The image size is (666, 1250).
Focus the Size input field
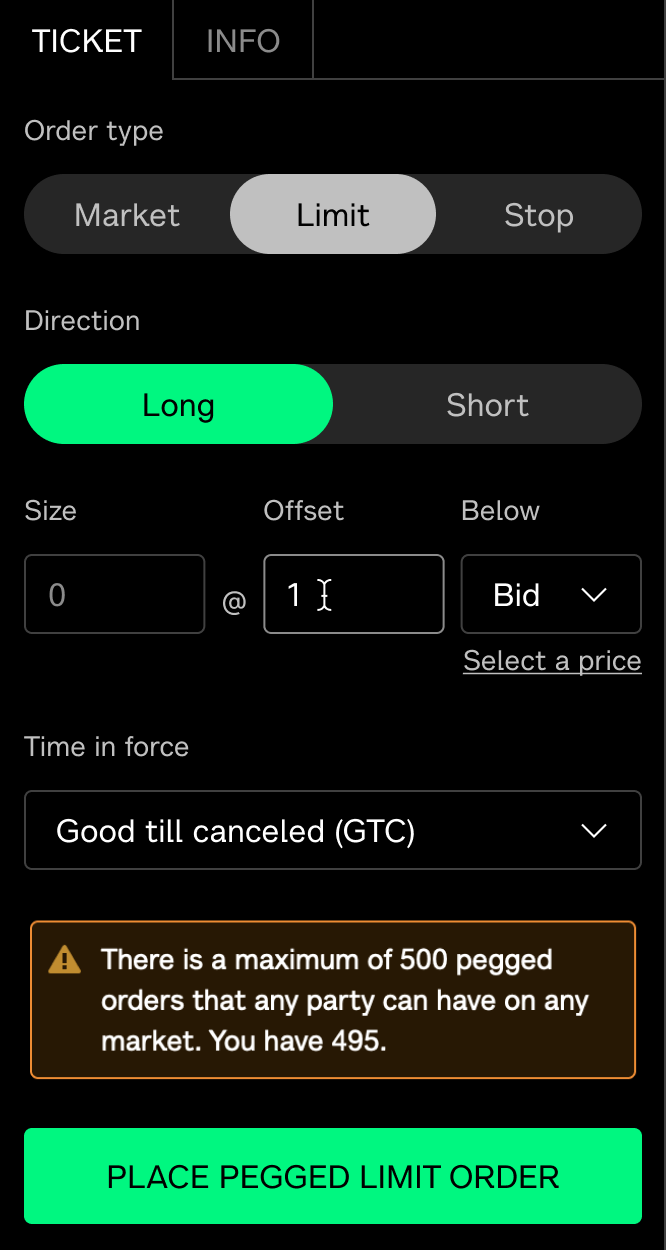(x=114, y=595)
